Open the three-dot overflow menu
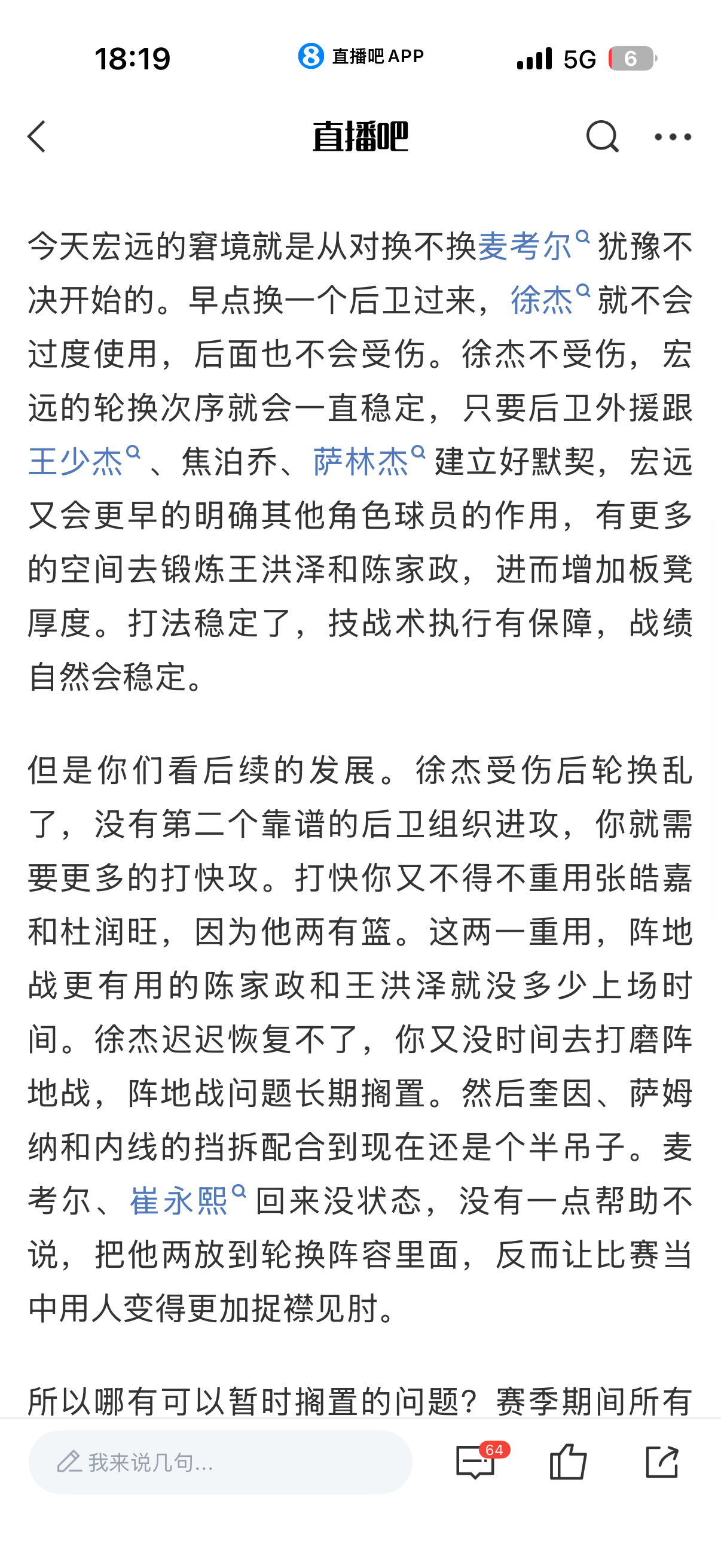This screenshot has height=1568, width=721. 673,137
